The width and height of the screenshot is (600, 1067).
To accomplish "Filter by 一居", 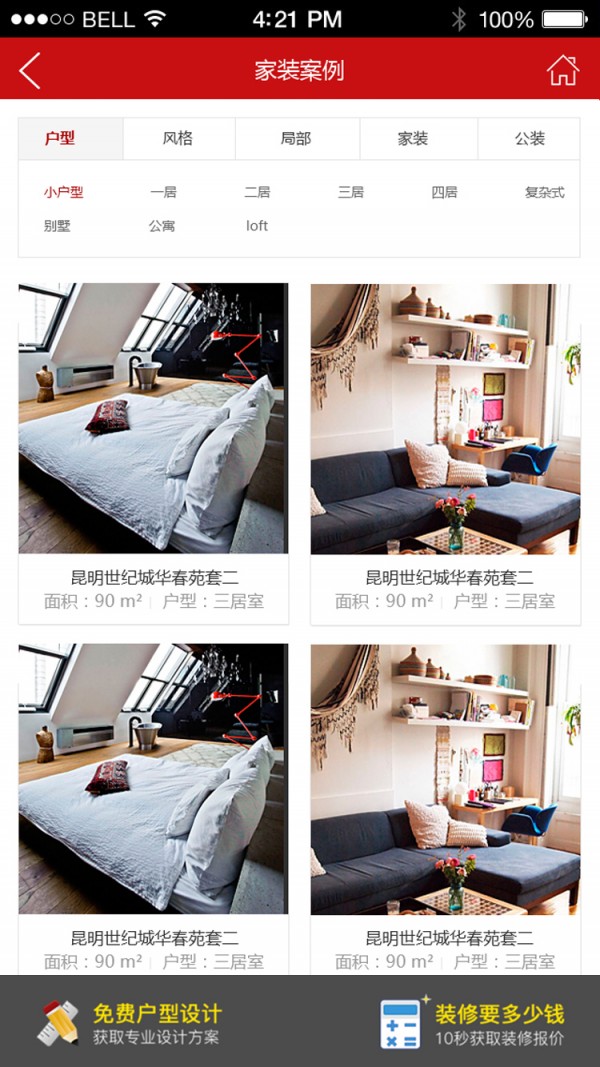I will click(x=163, y=193).
